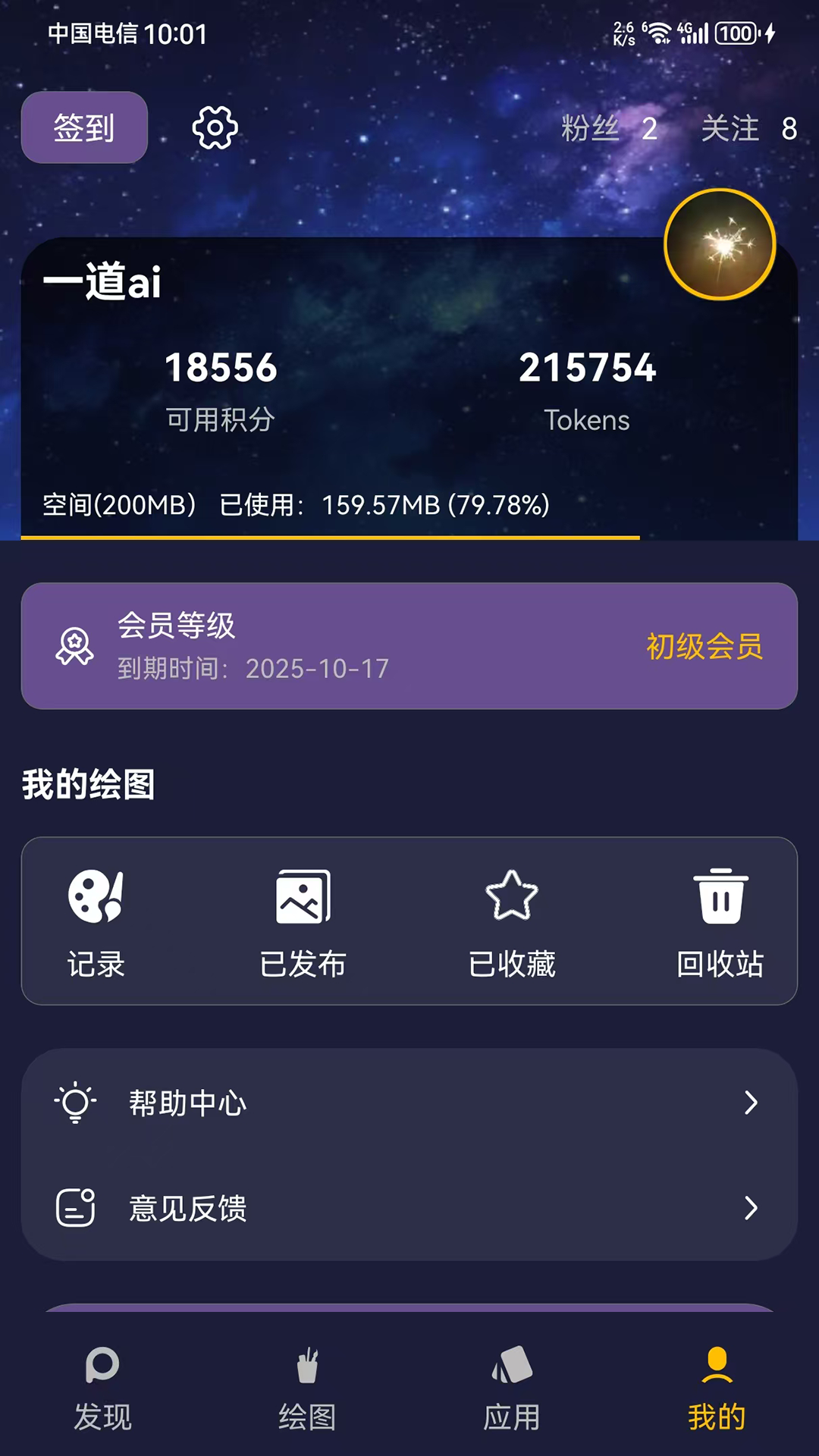Image resolution: width=819 pixels, height=1456 pixels.
Task: Select the 绘图 pencil icon
Action: tap(308, 1370)
